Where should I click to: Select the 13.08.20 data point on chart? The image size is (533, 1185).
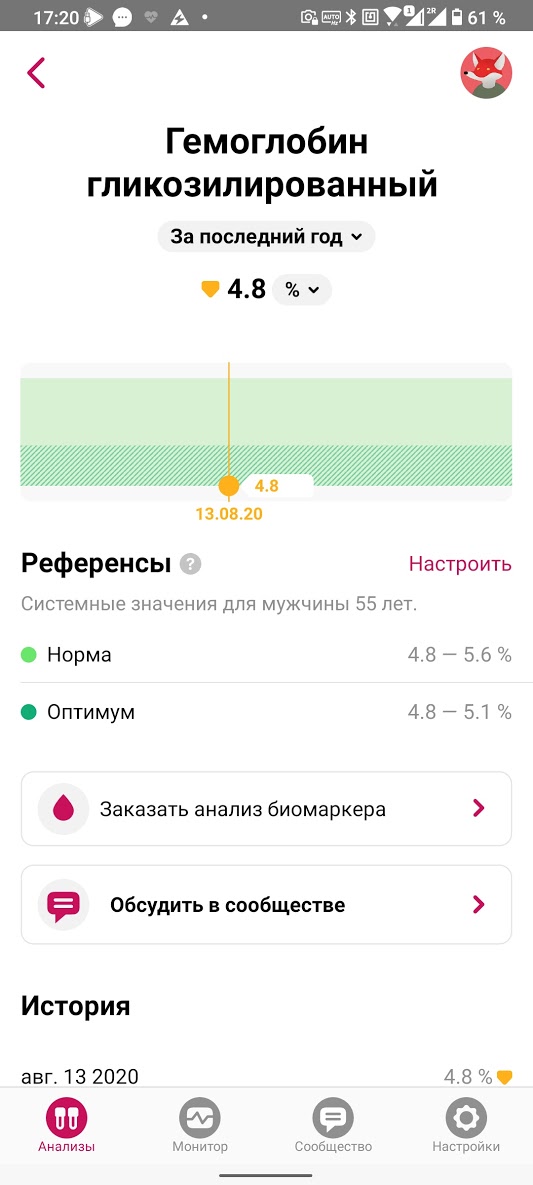click(x=228, y=486)
